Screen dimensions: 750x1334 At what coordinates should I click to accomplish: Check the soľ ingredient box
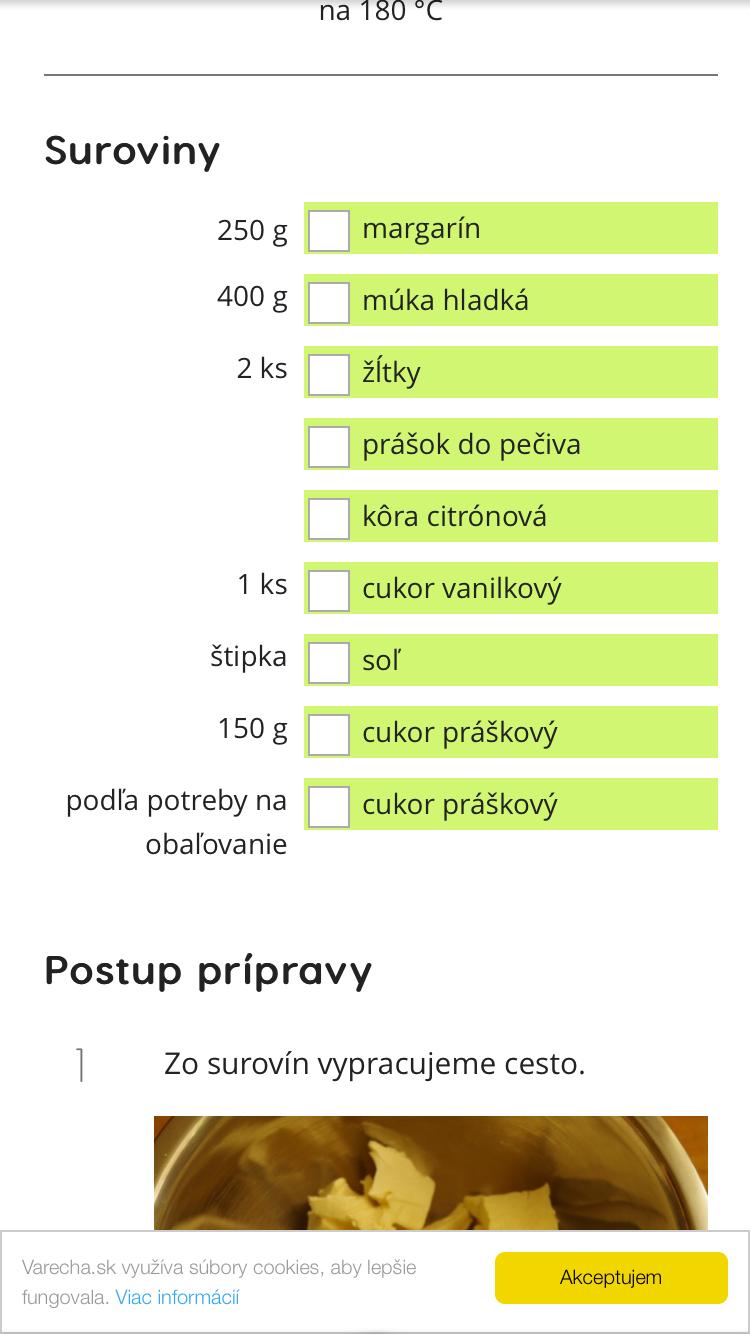pyautogui.click(x=329, y=662)
